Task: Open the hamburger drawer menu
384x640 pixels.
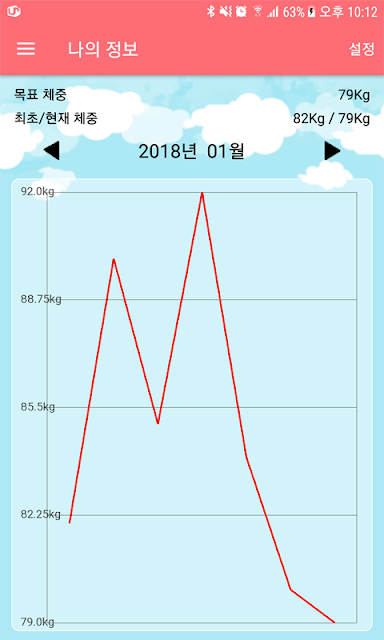Action: pos(26,49)
